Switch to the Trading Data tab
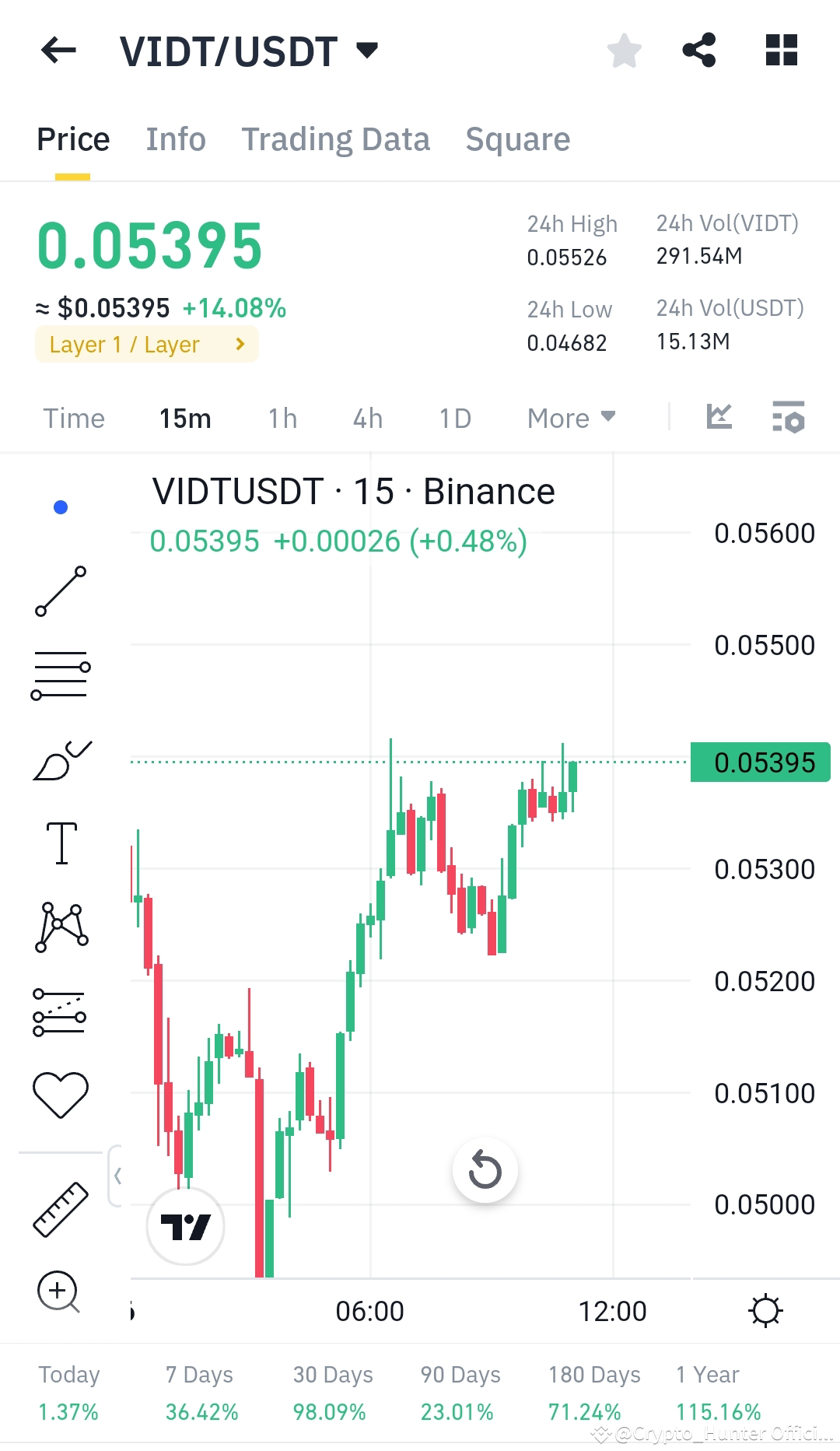The width and height of the screenshot is (840, 1451). (336, 138)
